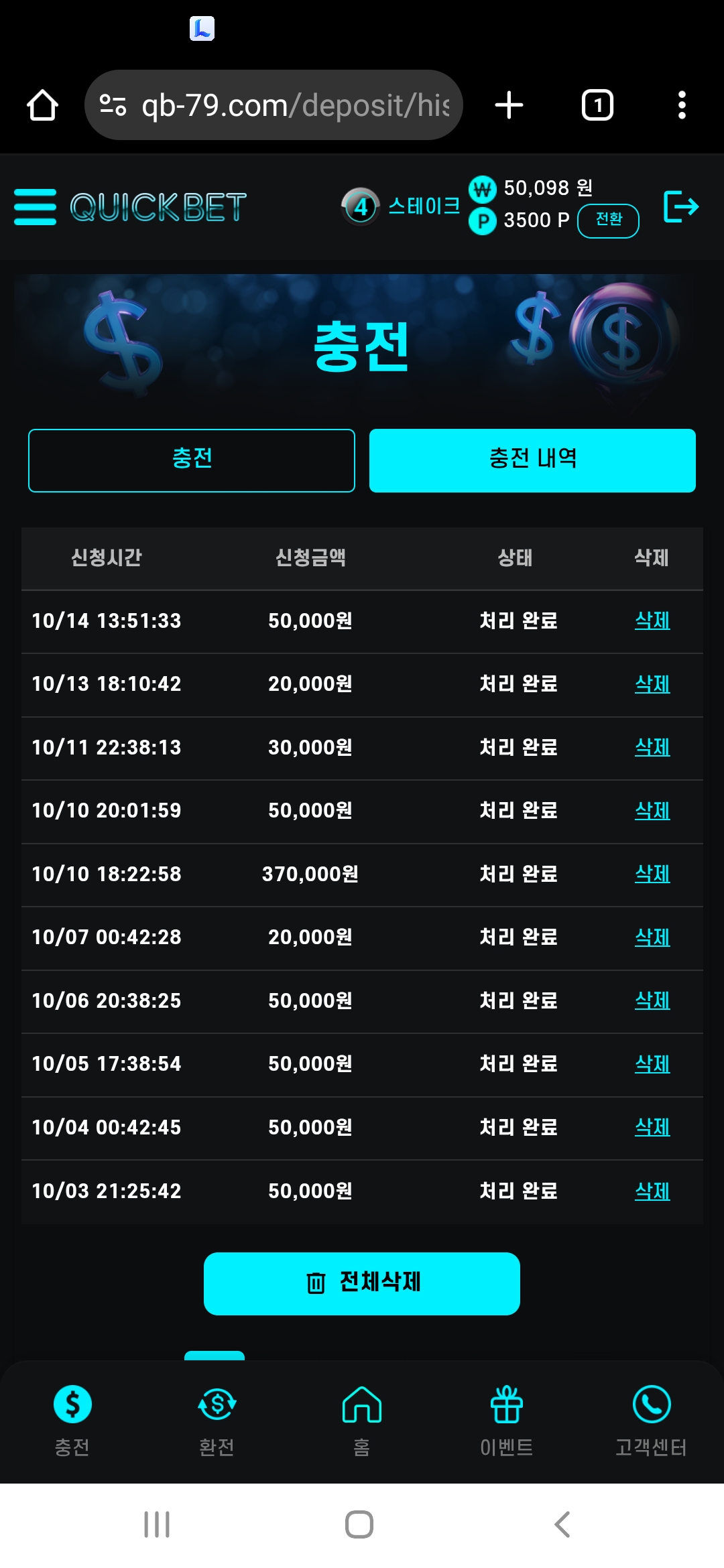Tap the 전체삭제 button
This screenshot has height=1568, width=724.
(x=362, y=1283)
